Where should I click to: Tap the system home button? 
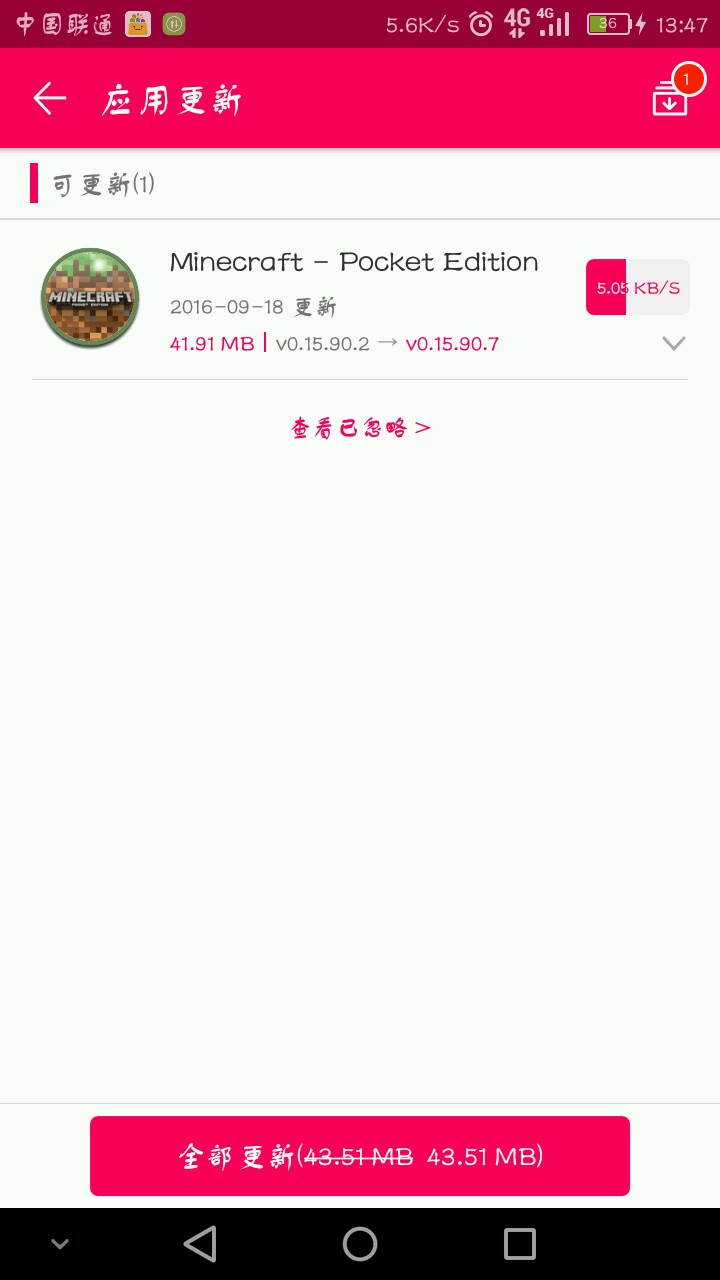(x=360, y=1244)
